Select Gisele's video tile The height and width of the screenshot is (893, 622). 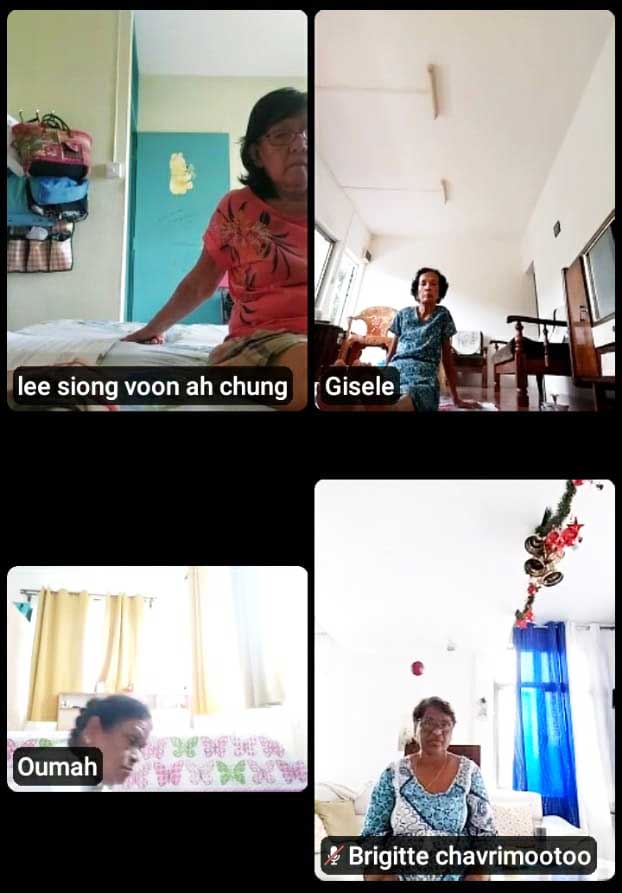tap(464, 210)
